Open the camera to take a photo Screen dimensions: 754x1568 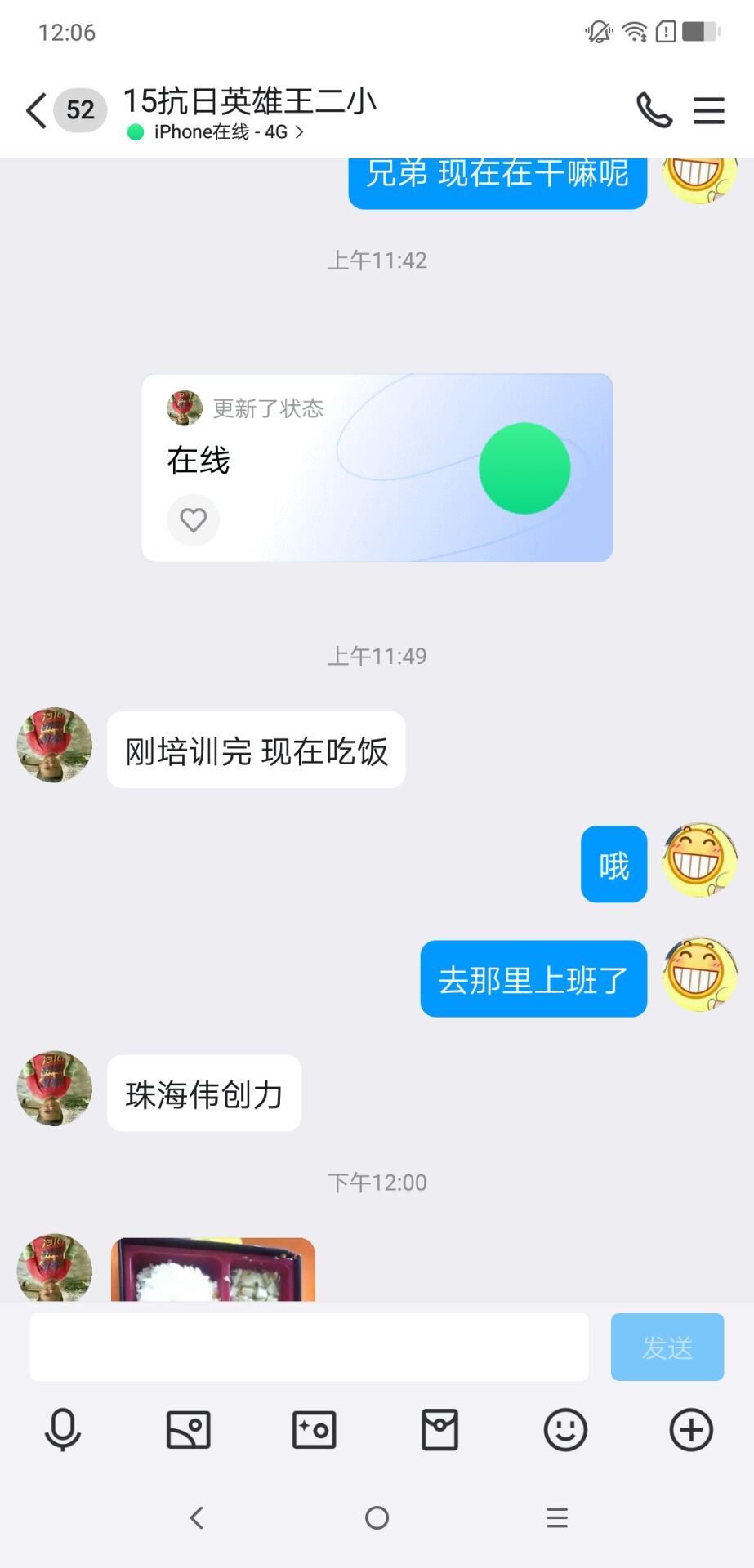(x=315, y=1430)
